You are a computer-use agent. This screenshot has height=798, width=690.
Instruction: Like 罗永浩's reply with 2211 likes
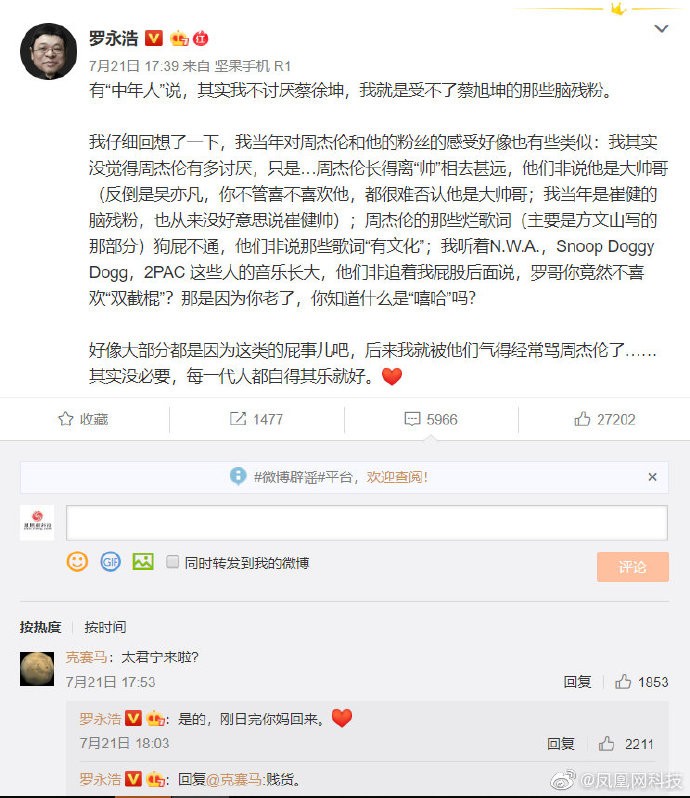(x=625, y=744)
